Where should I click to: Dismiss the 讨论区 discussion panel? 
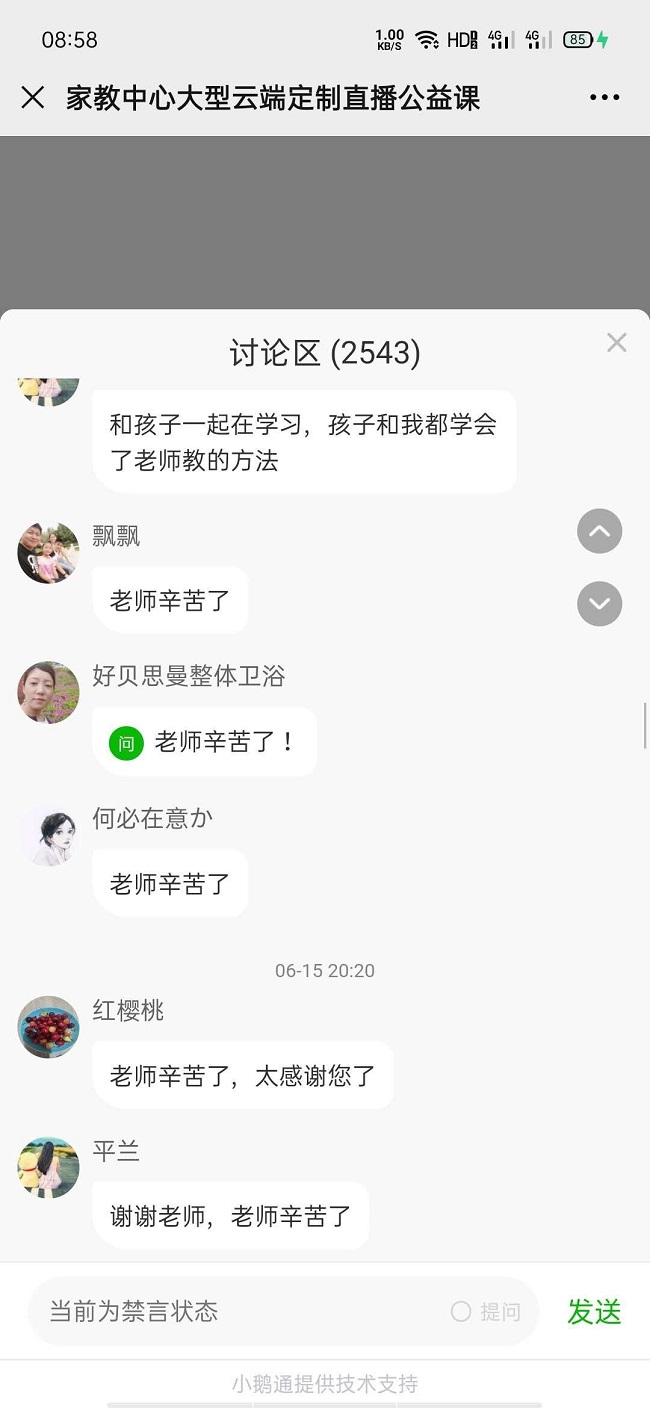[x=617, y=343]
